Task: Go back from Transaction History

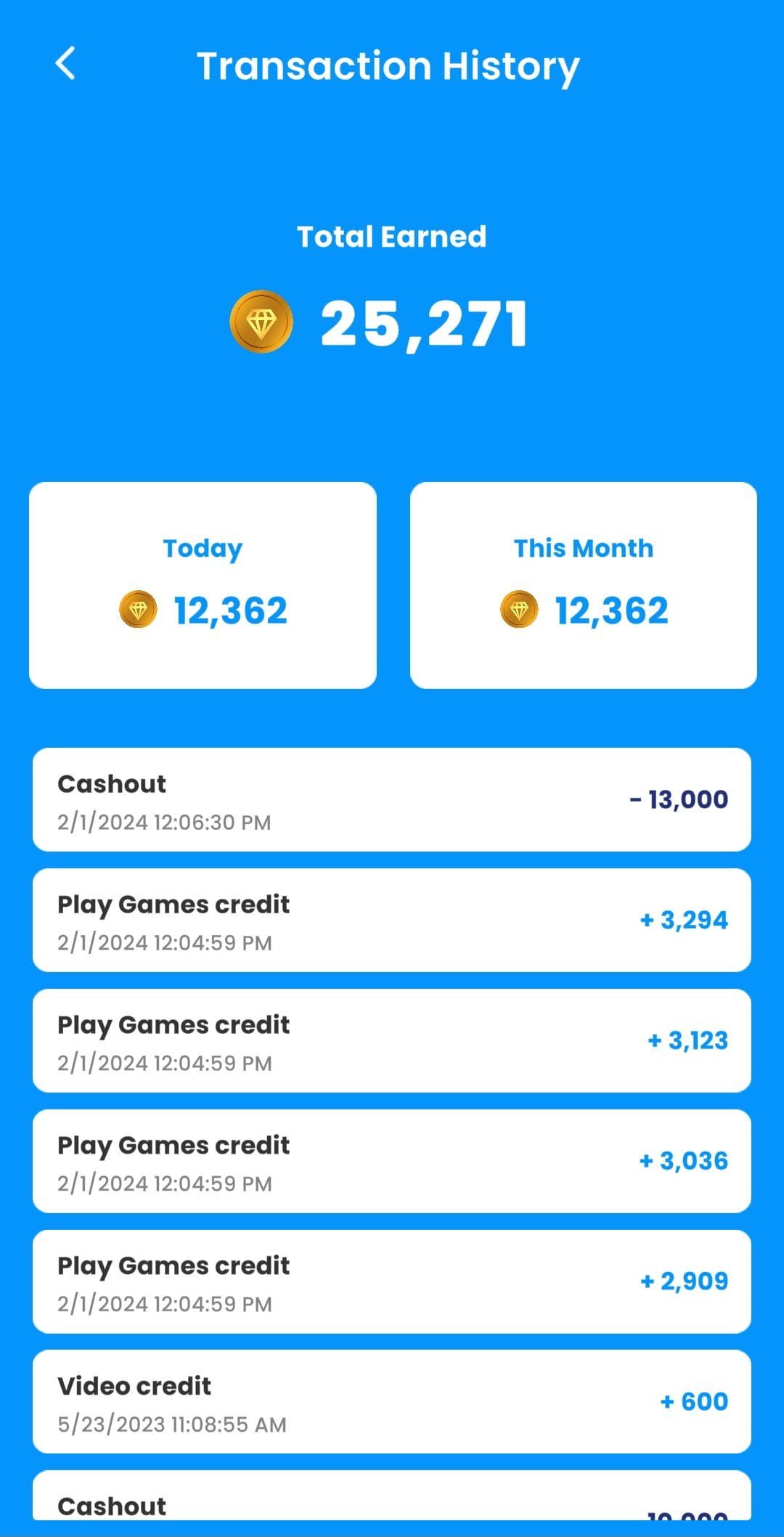Action: coord(65,63)
